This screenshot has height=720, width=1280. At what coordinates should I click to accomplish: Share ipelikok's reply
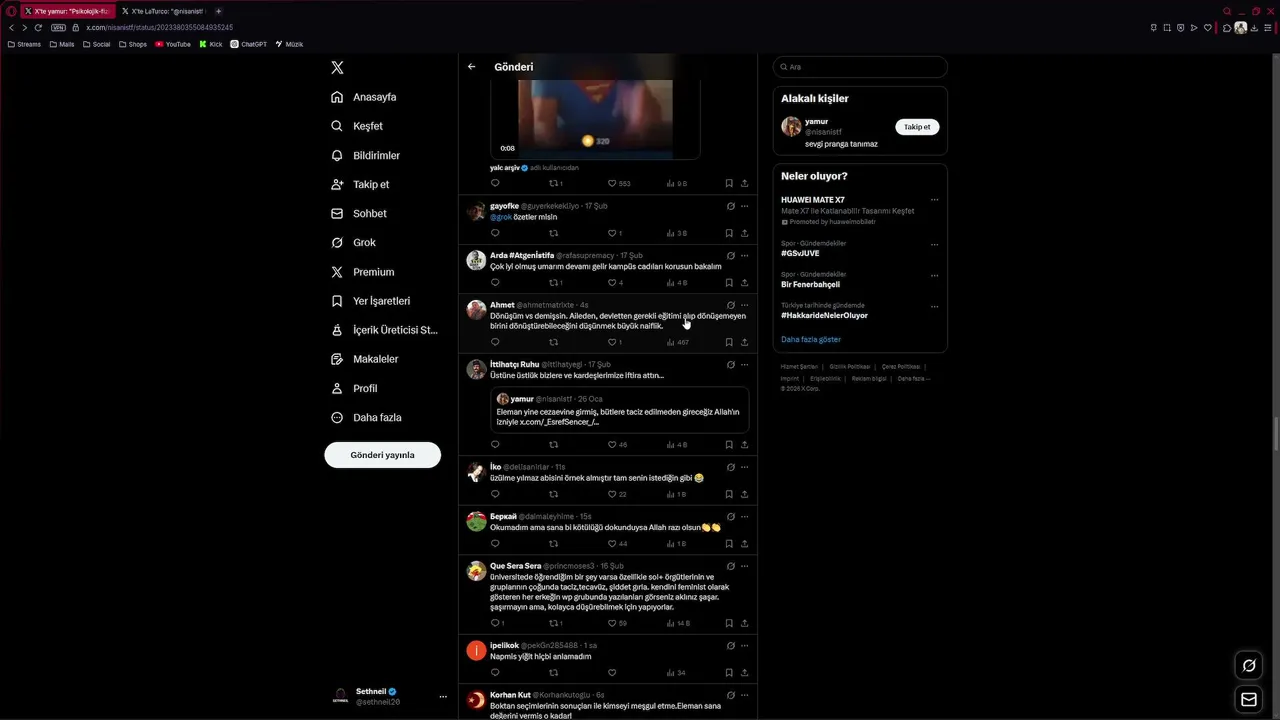pos(744,673)
